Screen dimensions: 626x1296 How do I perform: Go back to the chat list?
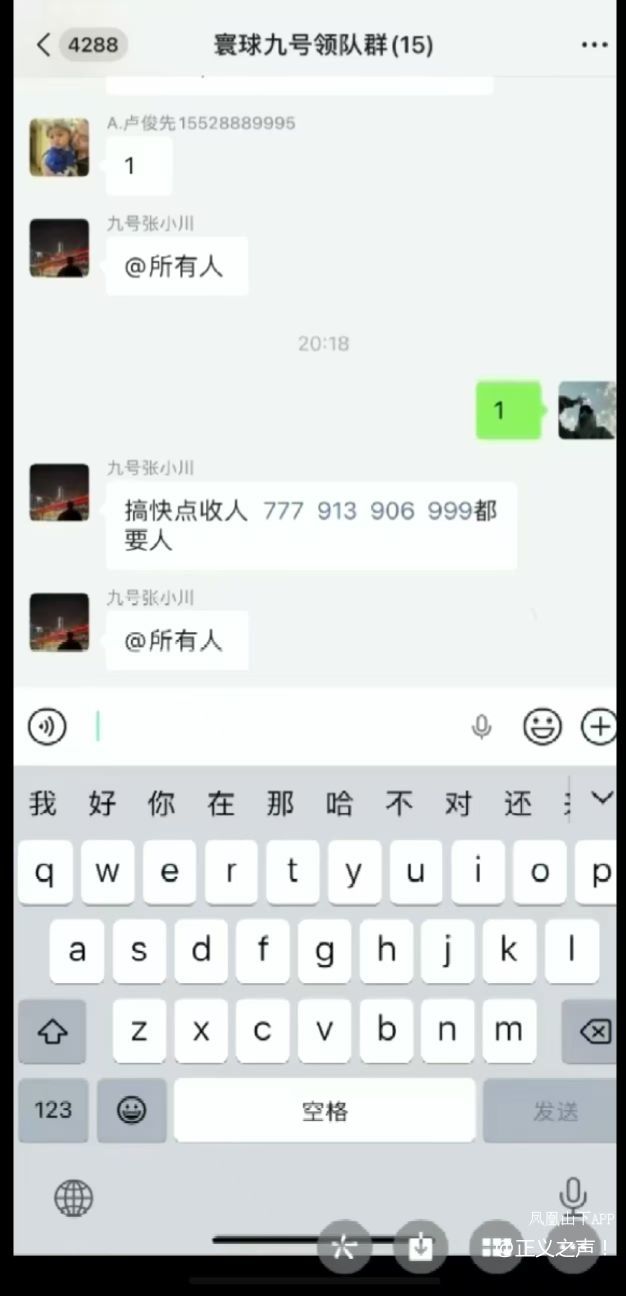coord(43,45)
